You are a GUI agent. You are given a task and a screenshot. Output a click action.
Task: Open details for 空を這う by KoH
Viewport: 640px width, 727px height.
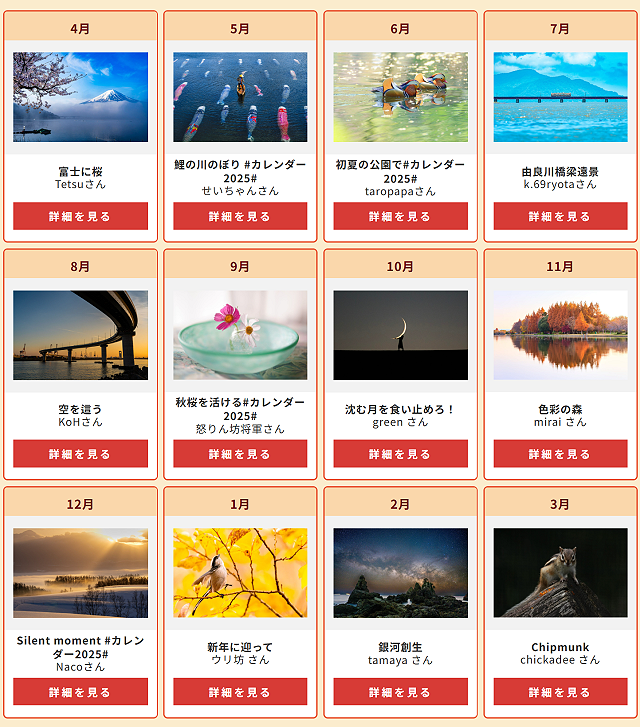pyautogui.click(x=80, y=454)
